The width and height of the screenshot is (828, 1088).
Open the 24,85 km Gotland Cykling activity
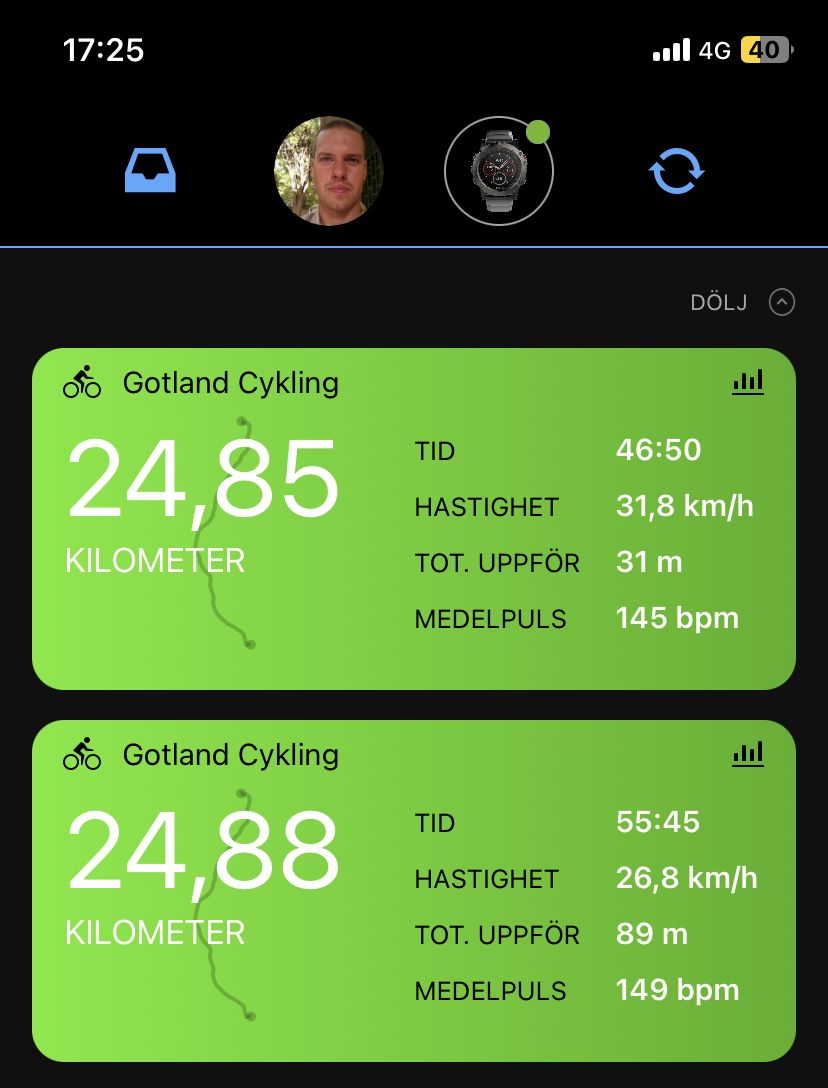(414, 519)
